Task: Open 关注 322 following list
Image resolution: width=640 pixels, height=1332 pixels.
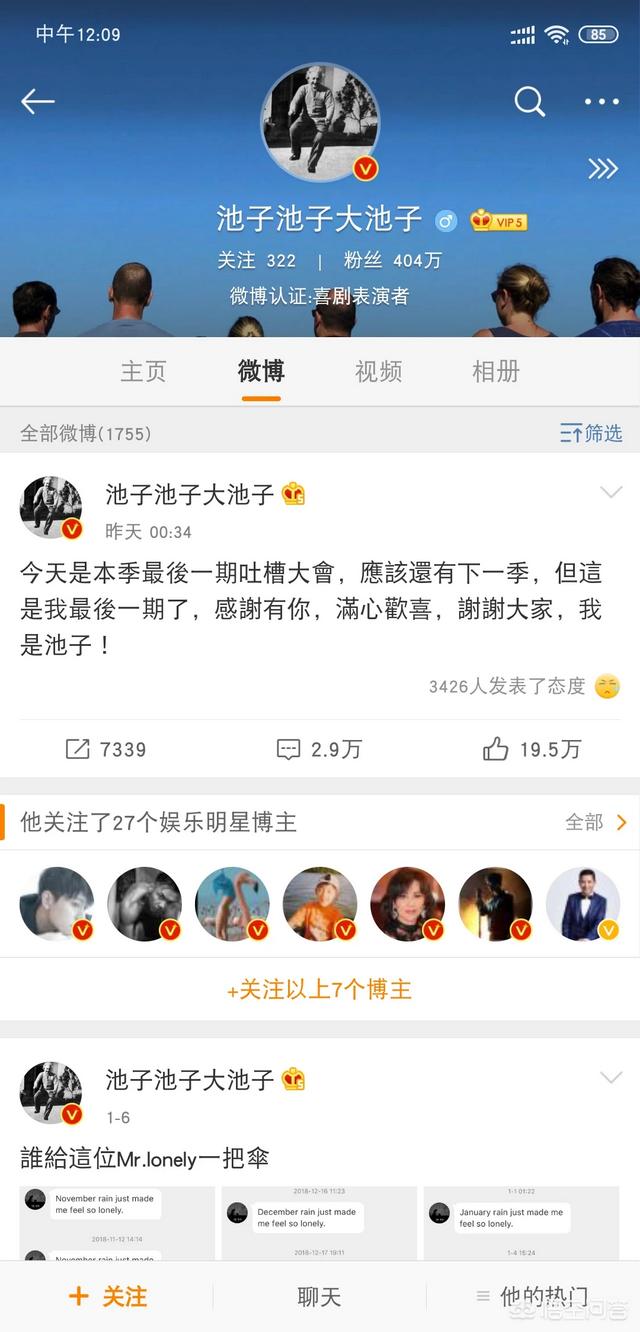Action: (257, 260)
